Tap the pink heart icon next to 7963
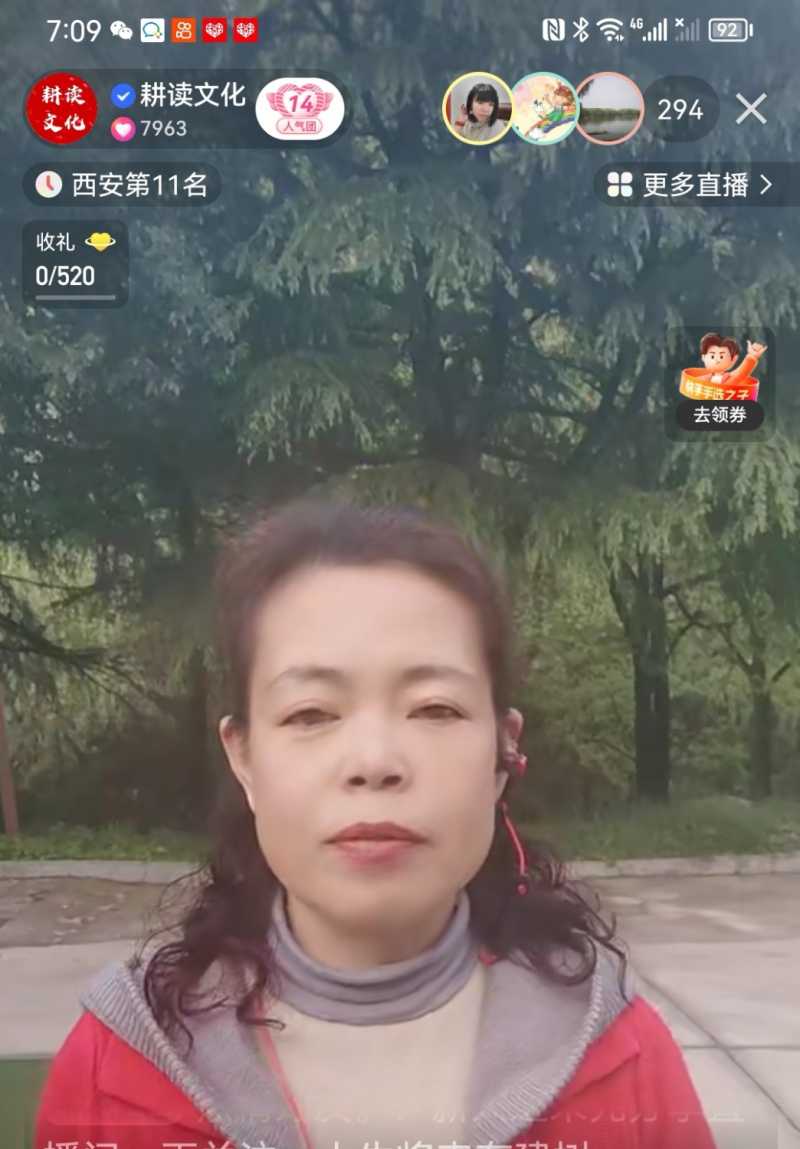This screenshot has width=800, height=1149. tap(122, 126)
